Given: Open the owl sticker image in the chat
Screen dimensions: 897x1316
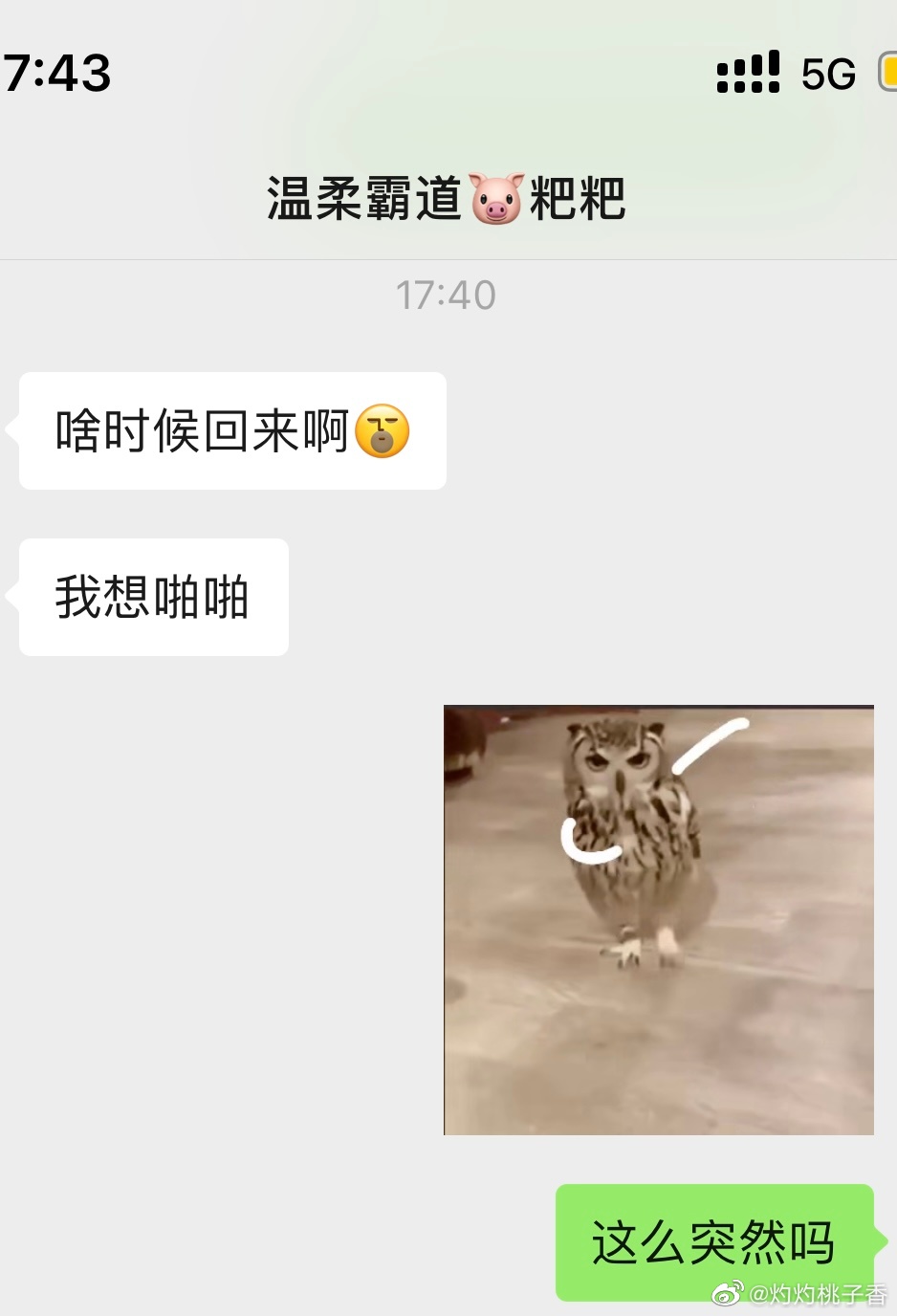Looking at the screenshot, I should [658, 920].
